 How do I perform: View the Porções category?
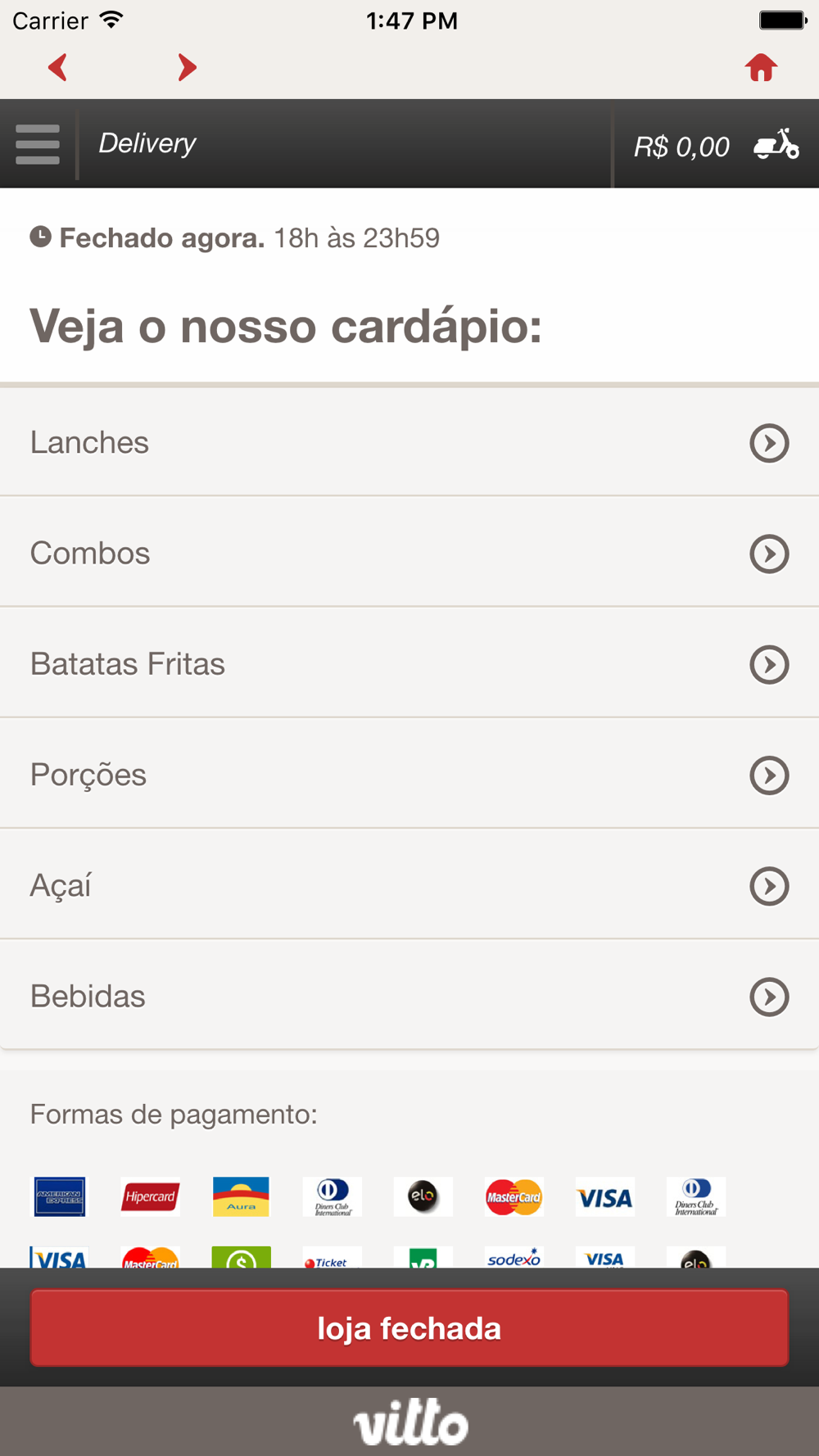click(409, 774)
